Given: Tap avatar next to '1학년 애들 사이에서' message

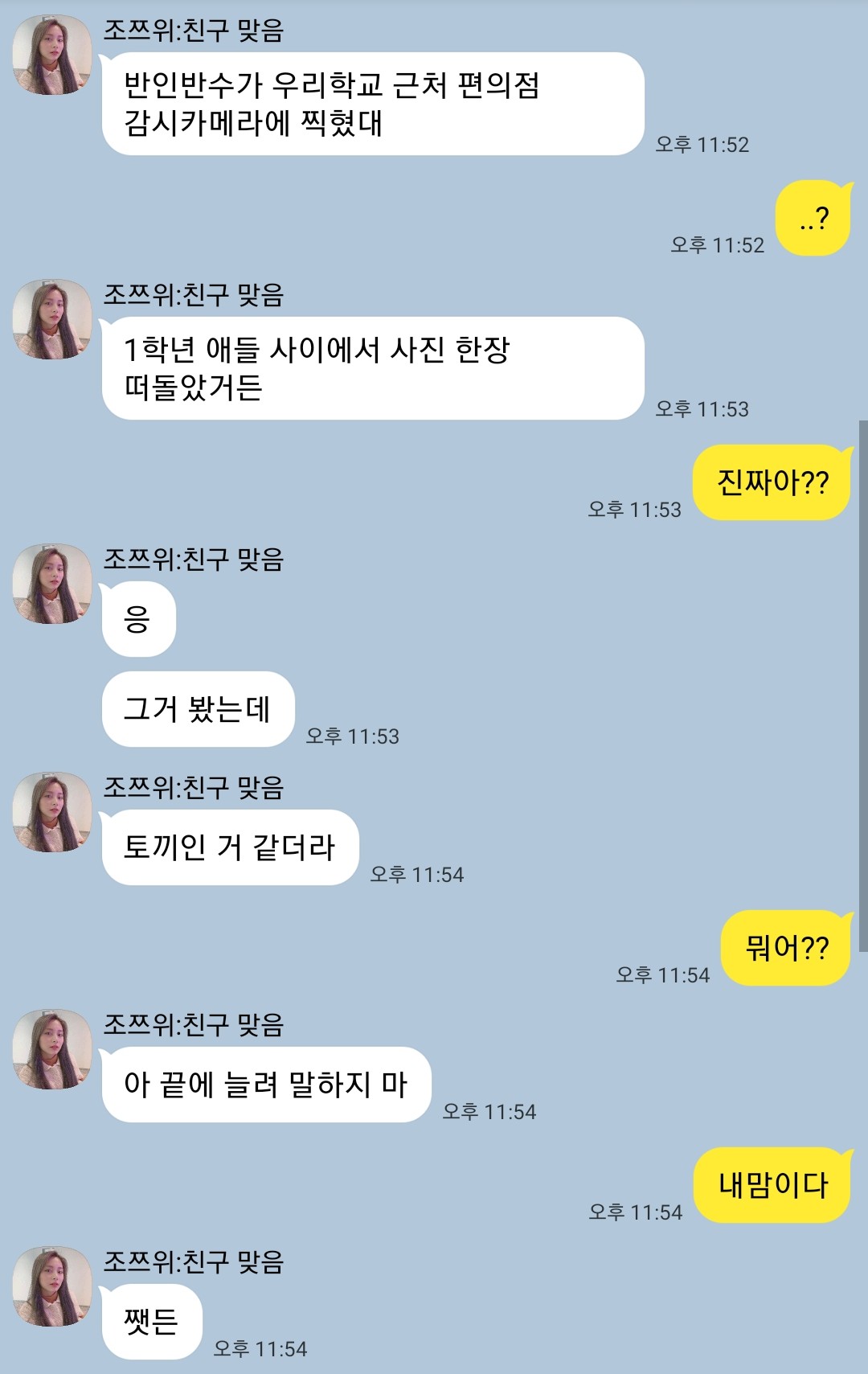Looking at the screenshot, I should click(52, 319).
